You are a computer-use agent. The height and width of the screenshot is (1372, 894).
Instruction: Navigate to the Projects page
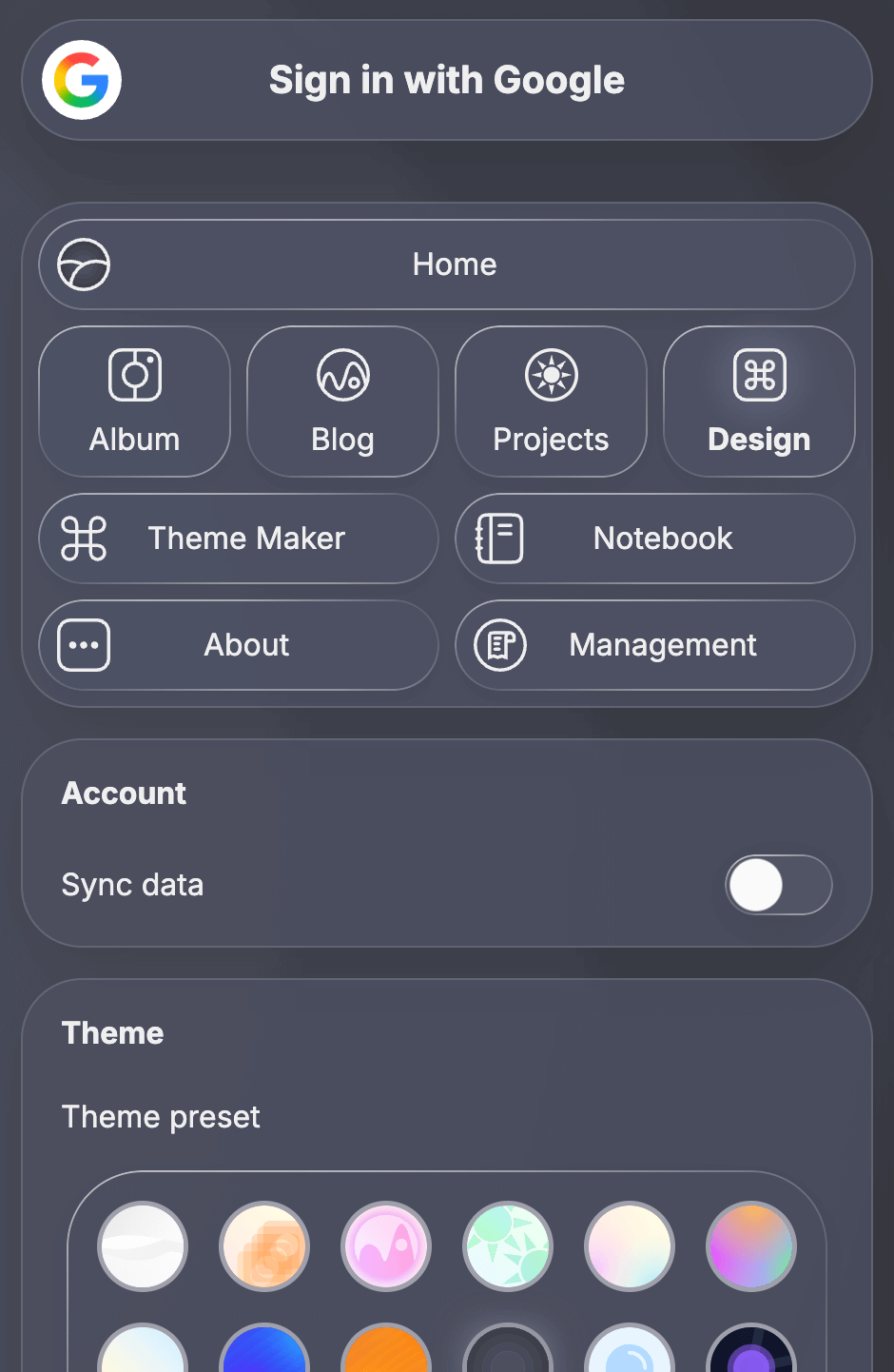click(551, 401)
